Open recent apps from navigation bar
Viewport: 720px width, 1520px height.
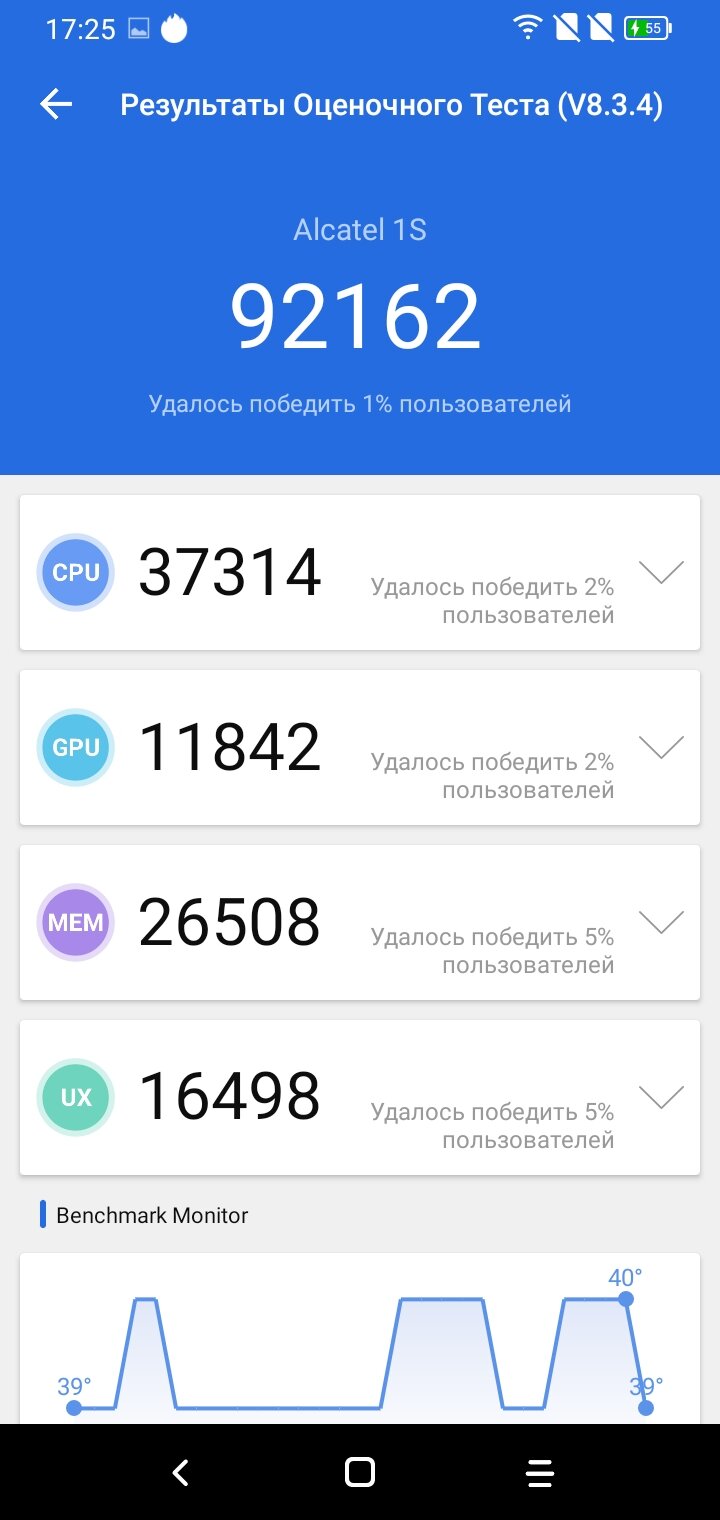coord(539,1472)
